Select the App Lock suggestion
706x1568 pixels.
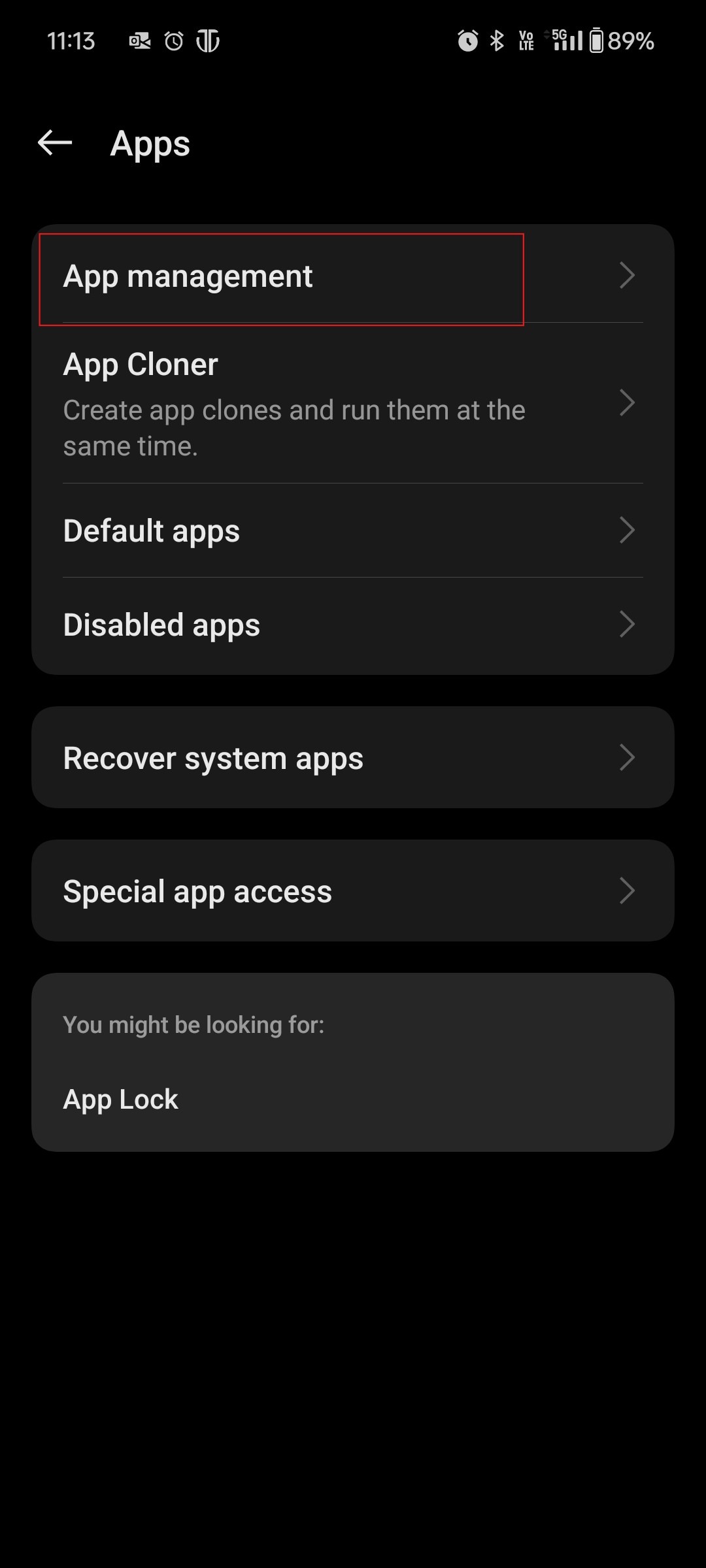click(121, 1100)
